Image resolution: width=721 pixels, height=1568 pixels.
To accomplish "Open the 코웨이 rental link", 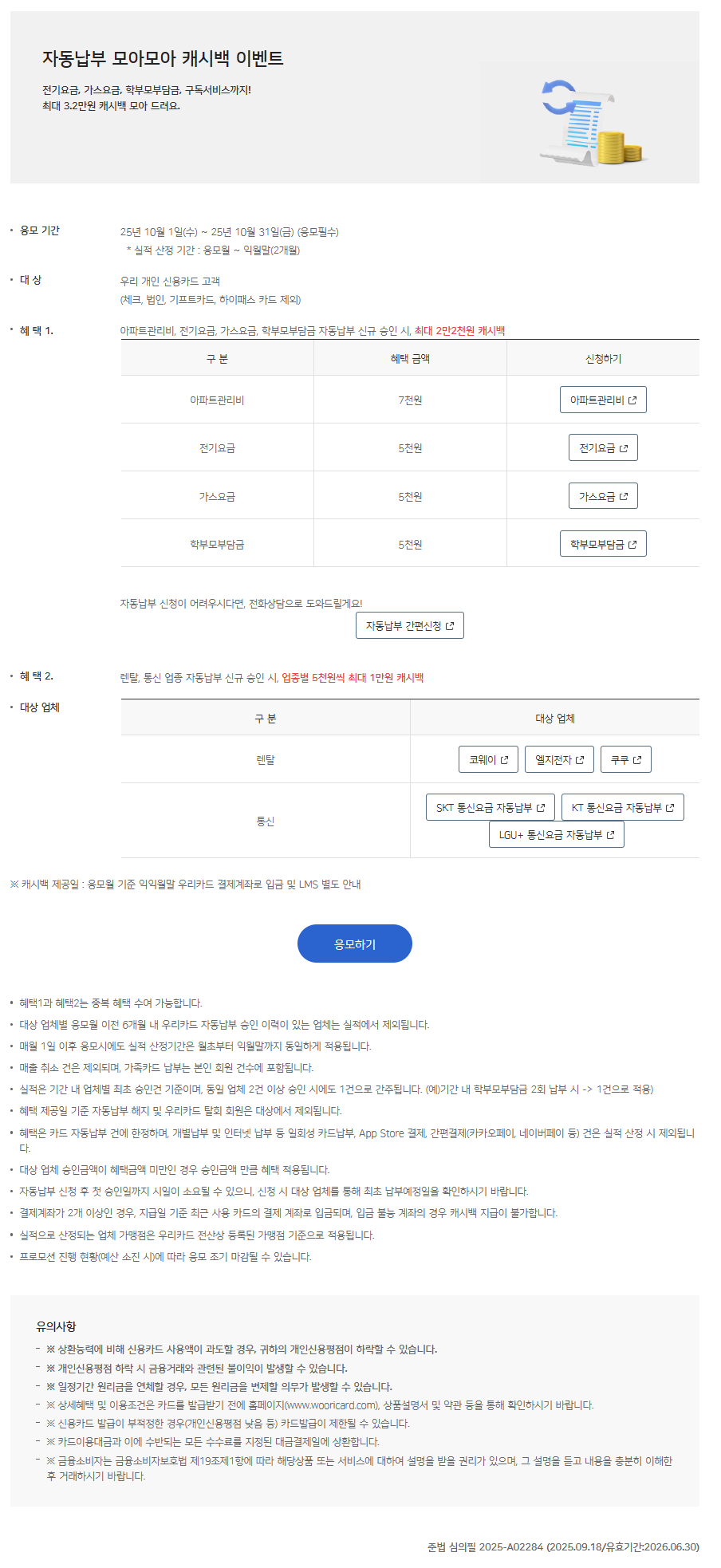I will click(488, 759).
